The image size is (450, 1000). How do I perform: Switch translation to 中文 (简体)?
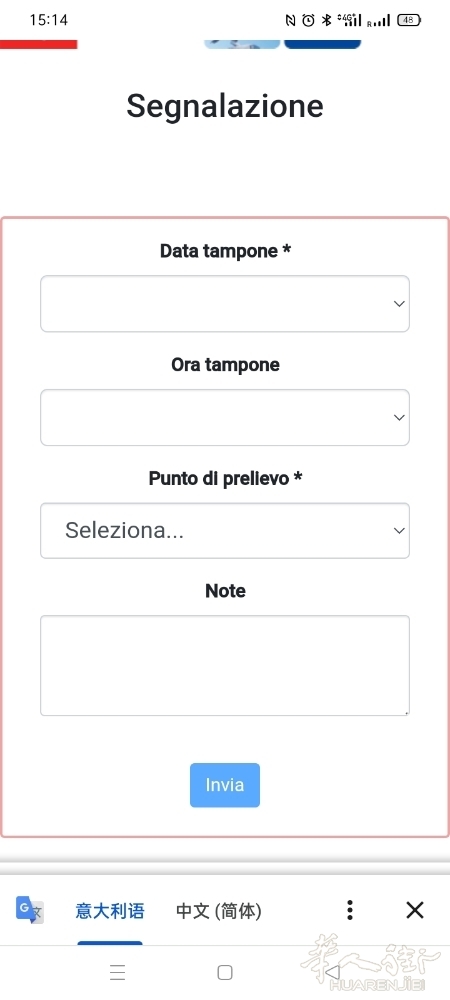(219, 911)
